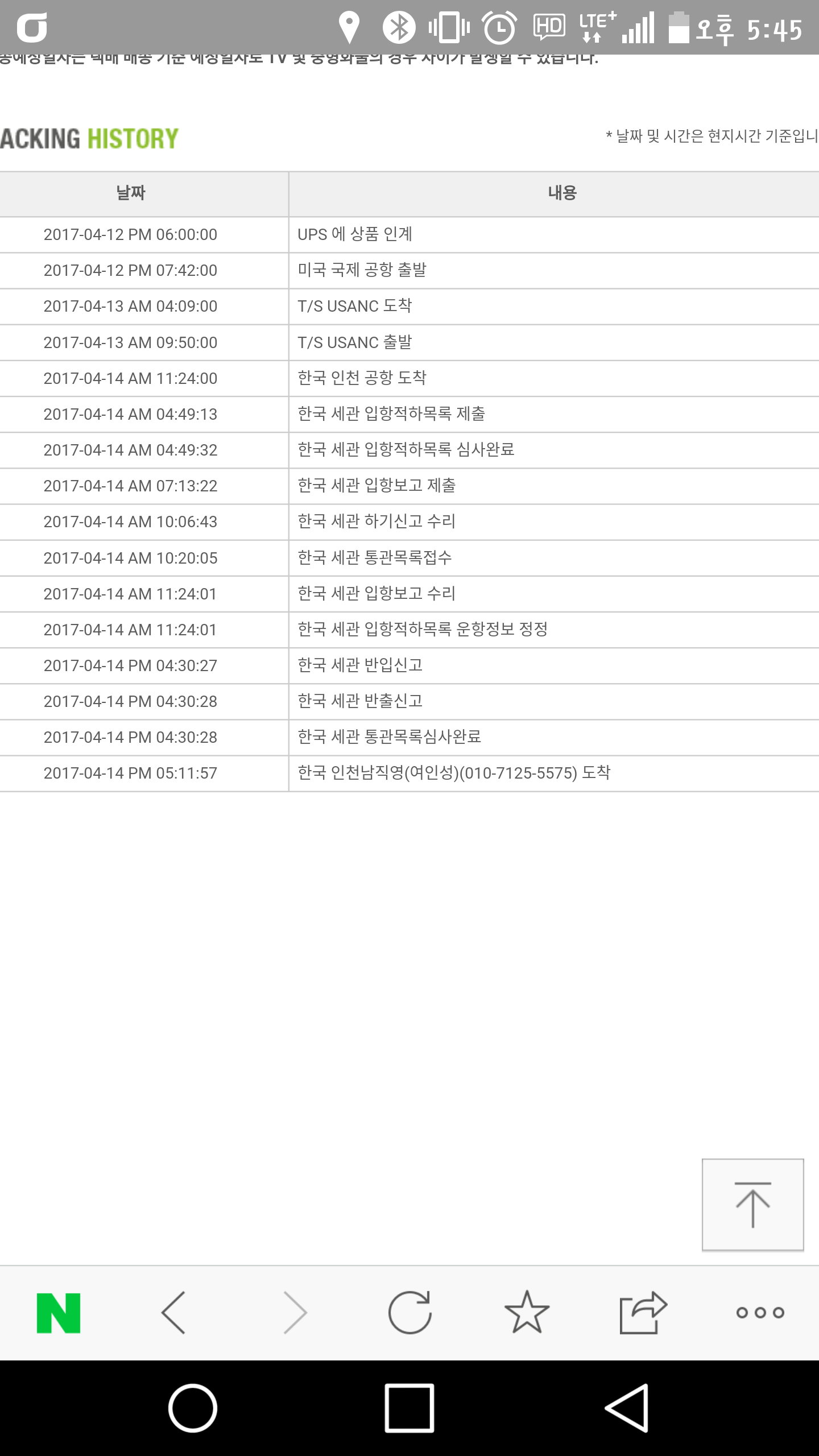Open the Naver home N icon
The image size is (819, 1456).
[59, 1313]
